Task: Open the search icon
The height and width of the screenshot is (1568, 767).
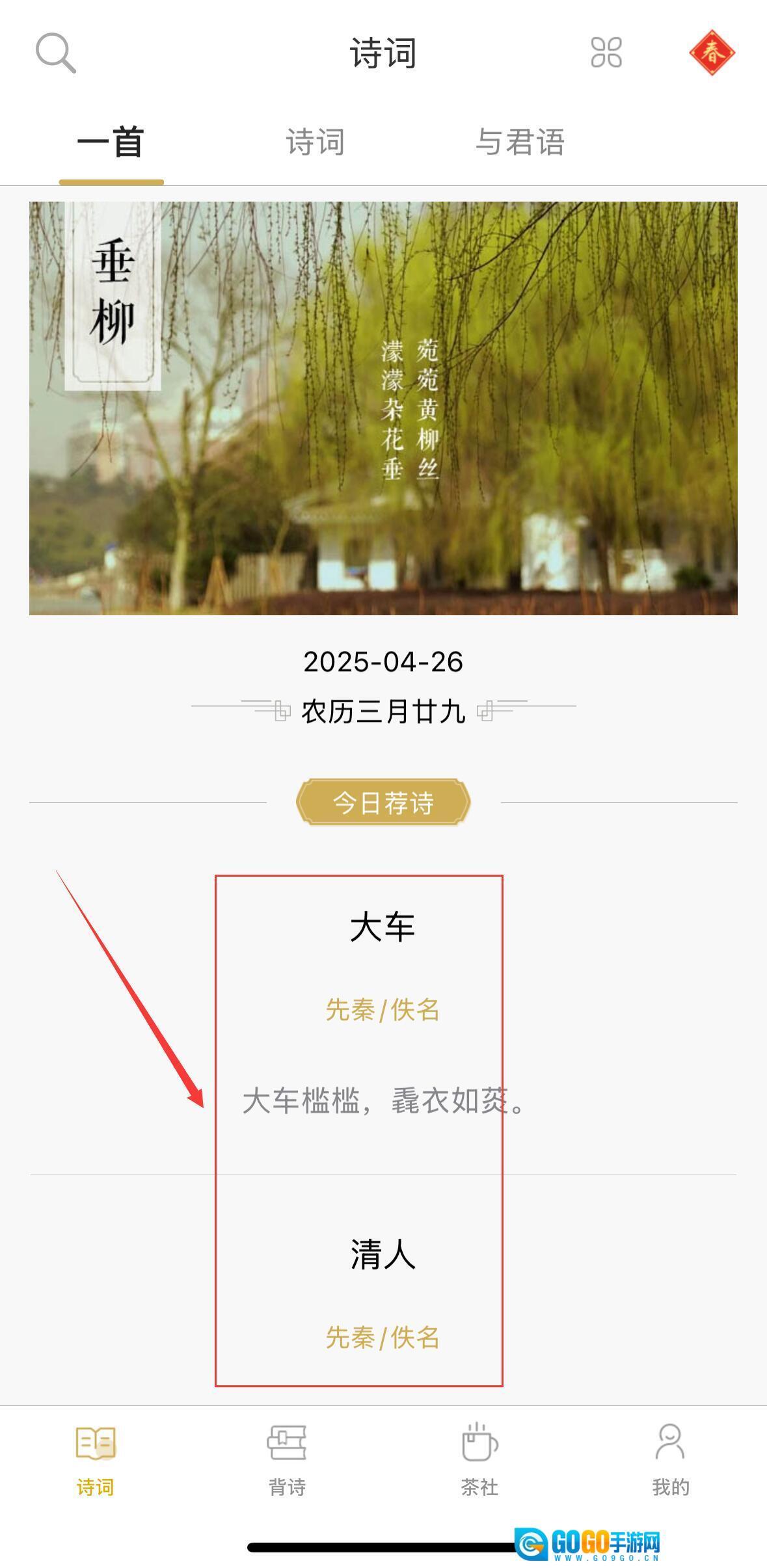Action: tap(56, 53)
